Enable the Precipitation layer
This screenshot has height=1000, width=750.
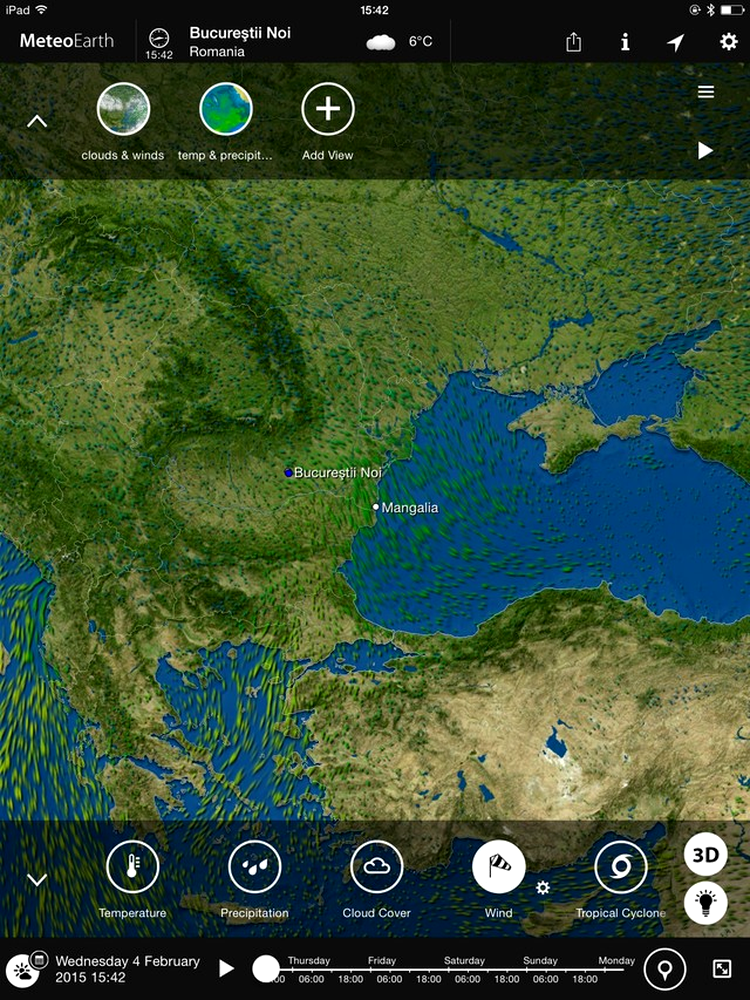[254, 867]
